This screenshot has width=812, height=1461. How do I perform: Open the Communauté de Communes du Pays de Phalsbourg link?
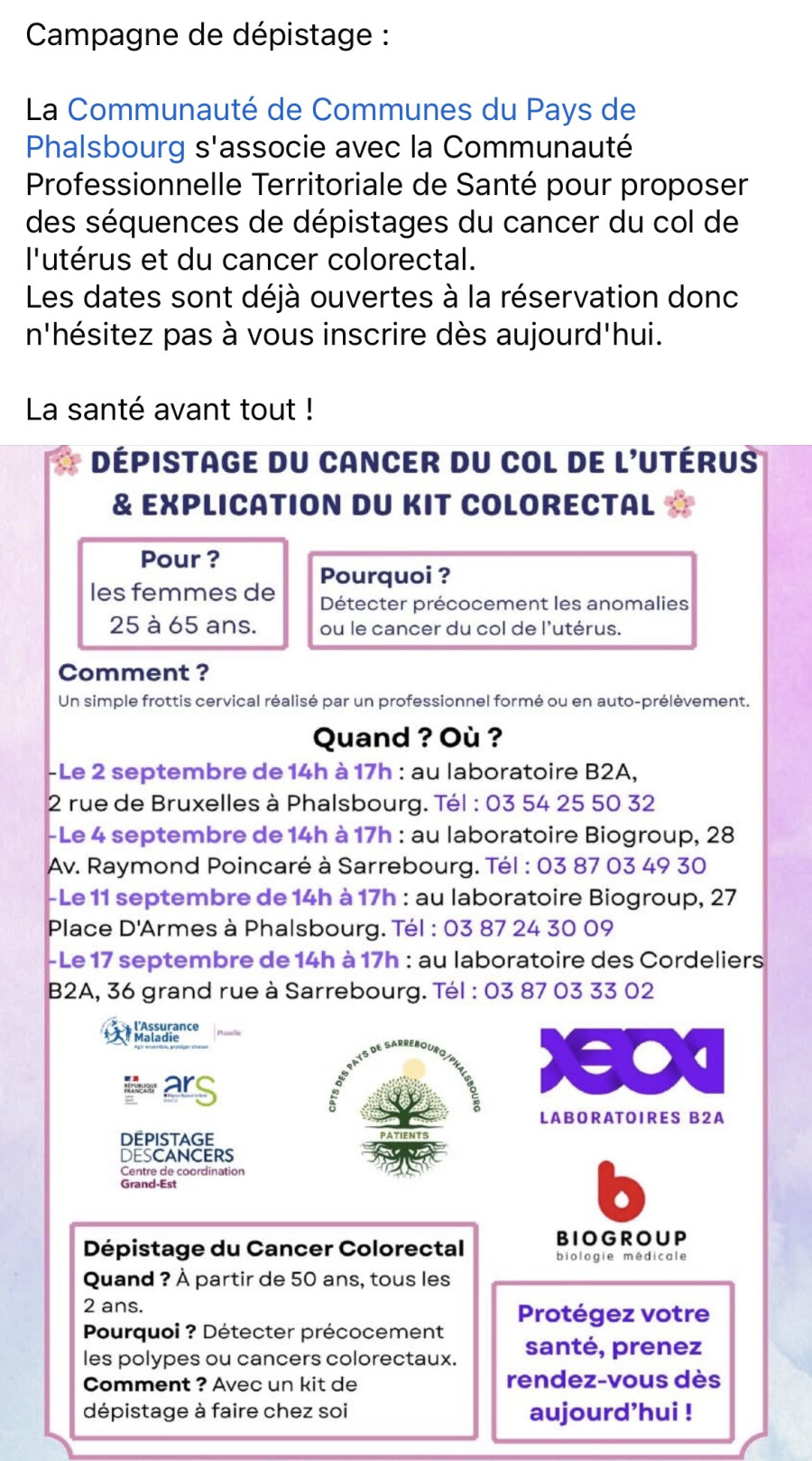pos(352,110)
